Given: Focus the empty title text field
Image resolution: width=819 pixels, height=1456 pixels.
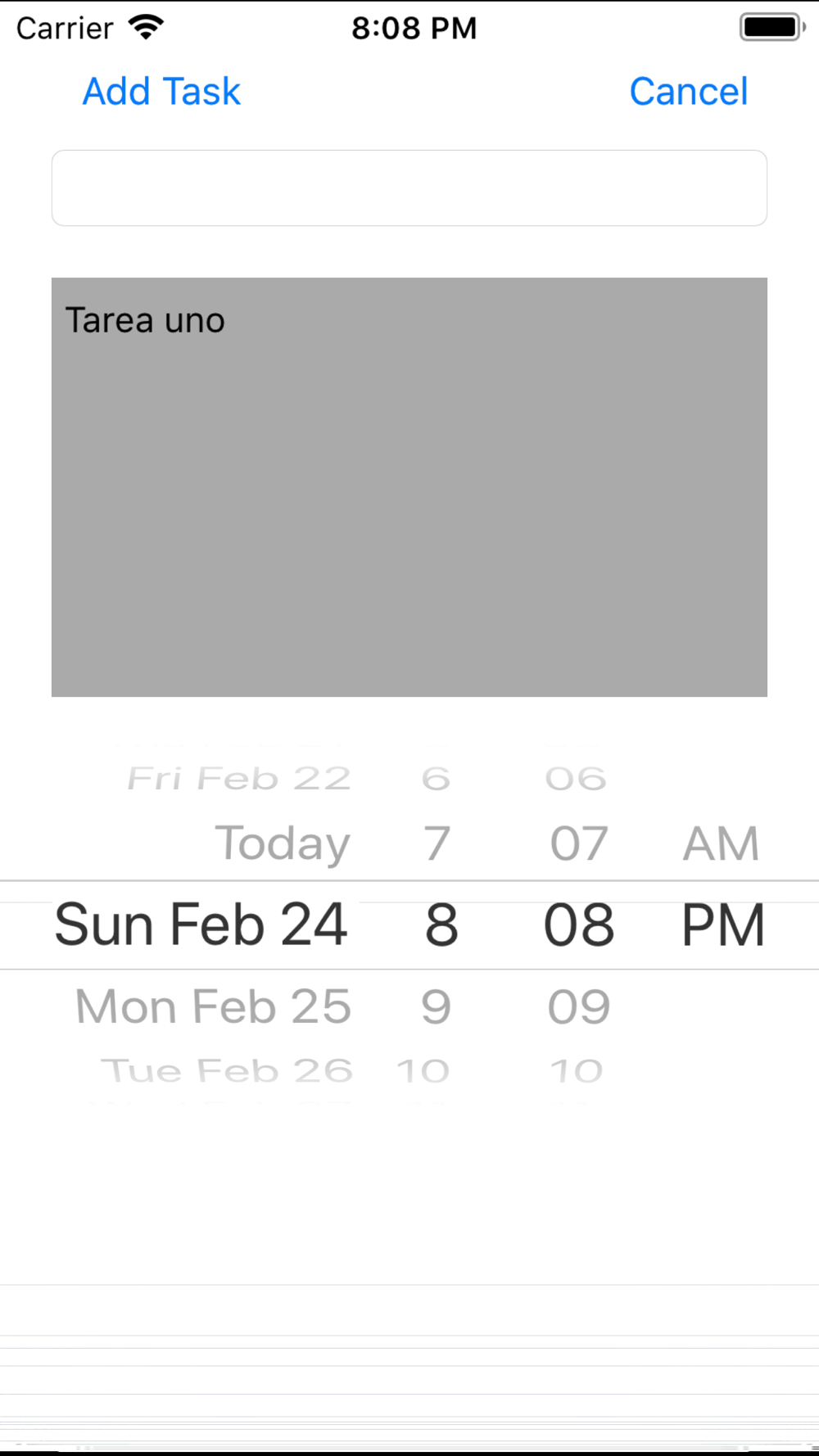Looking at the screenshot, I should tap(409, 188).
